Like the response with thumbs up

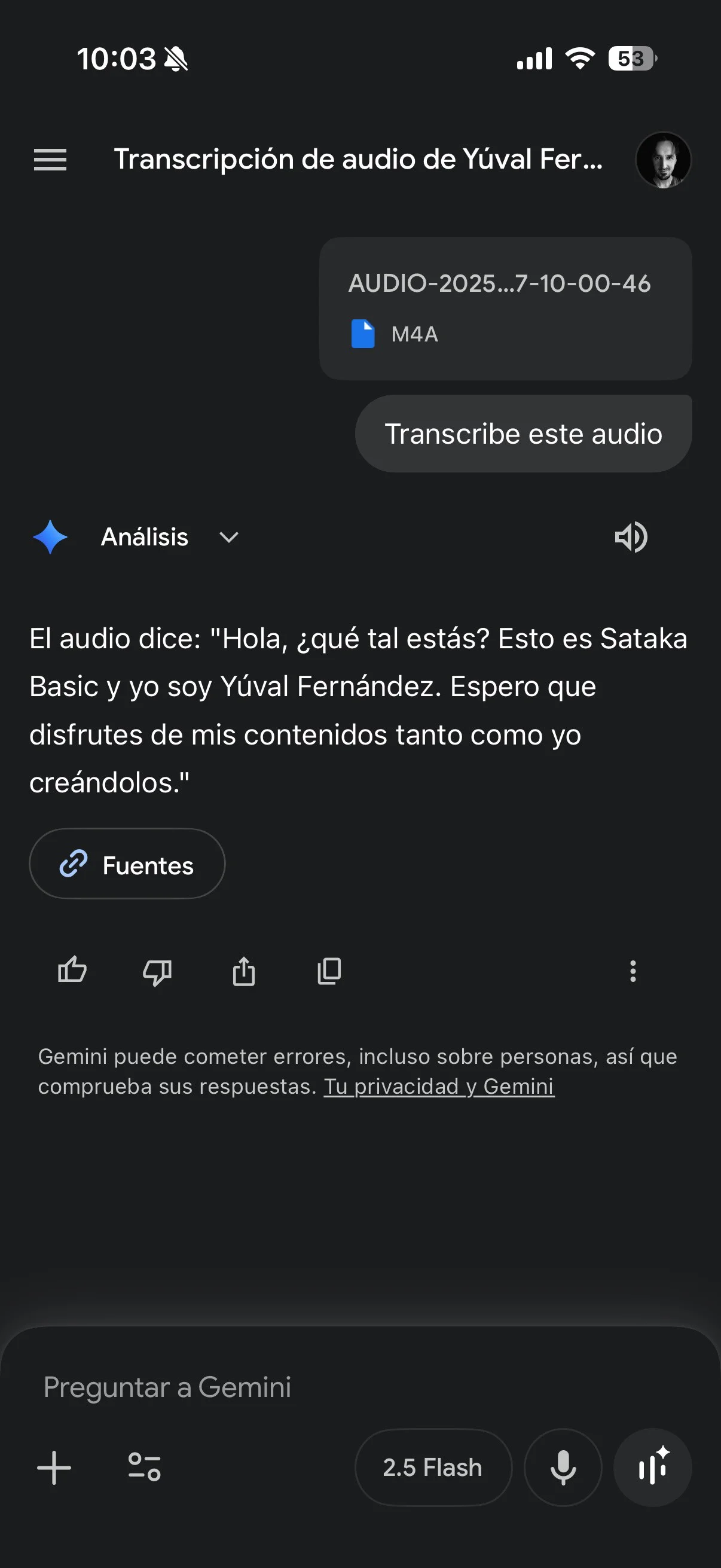coord(72,970)
